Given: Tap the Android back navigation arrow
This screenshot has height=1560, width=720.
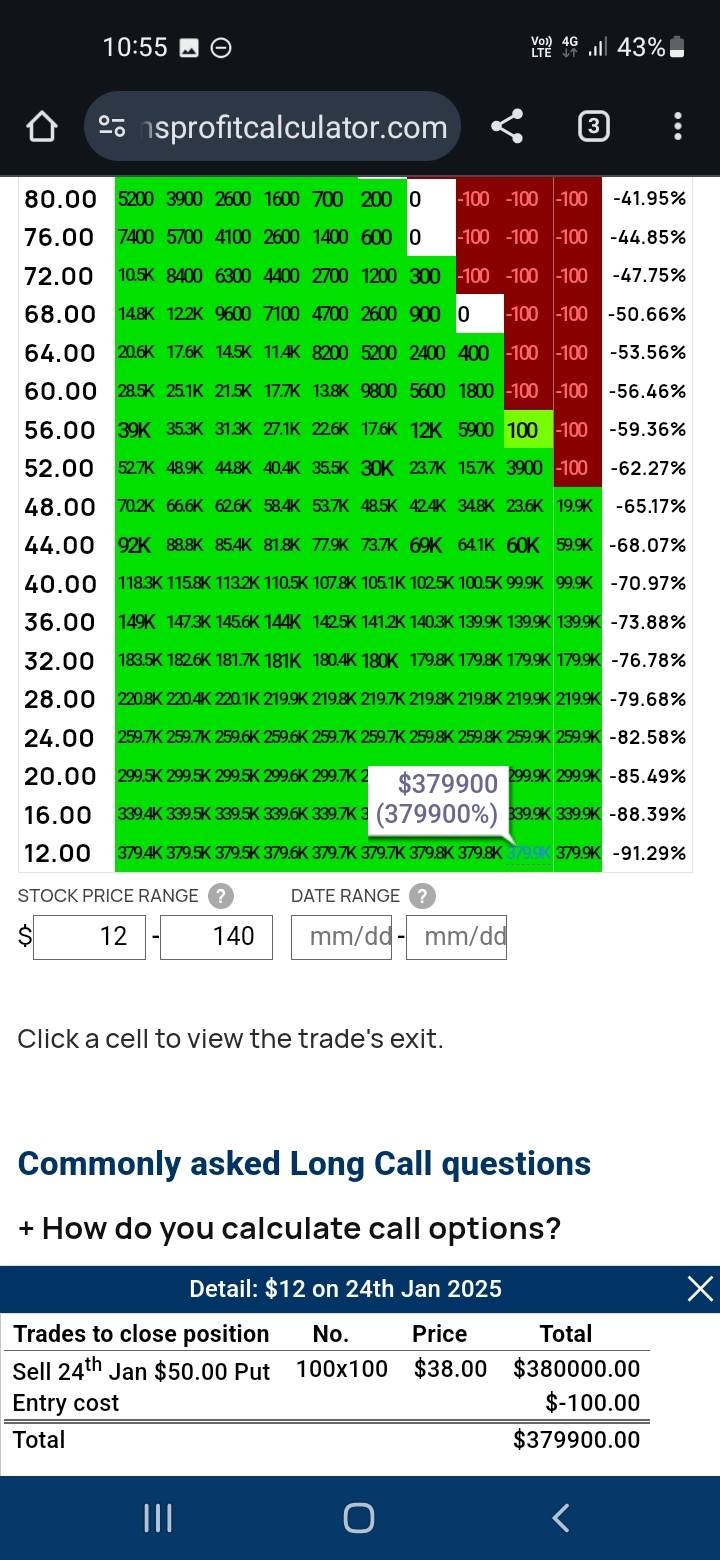Looking at the screenshot, I should (560, 1517).
